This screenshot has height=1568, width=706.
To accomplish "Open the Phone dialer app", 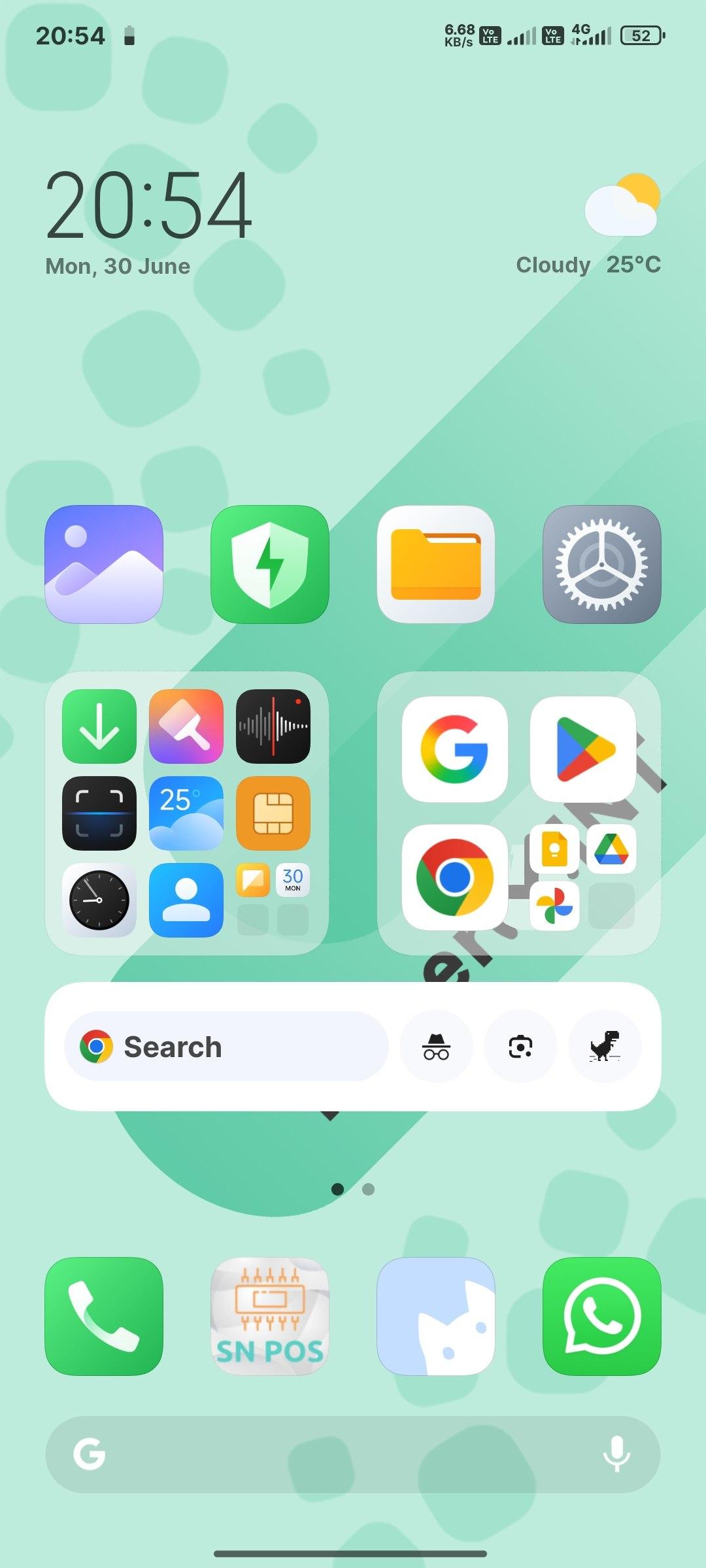I will [103, 1316].
